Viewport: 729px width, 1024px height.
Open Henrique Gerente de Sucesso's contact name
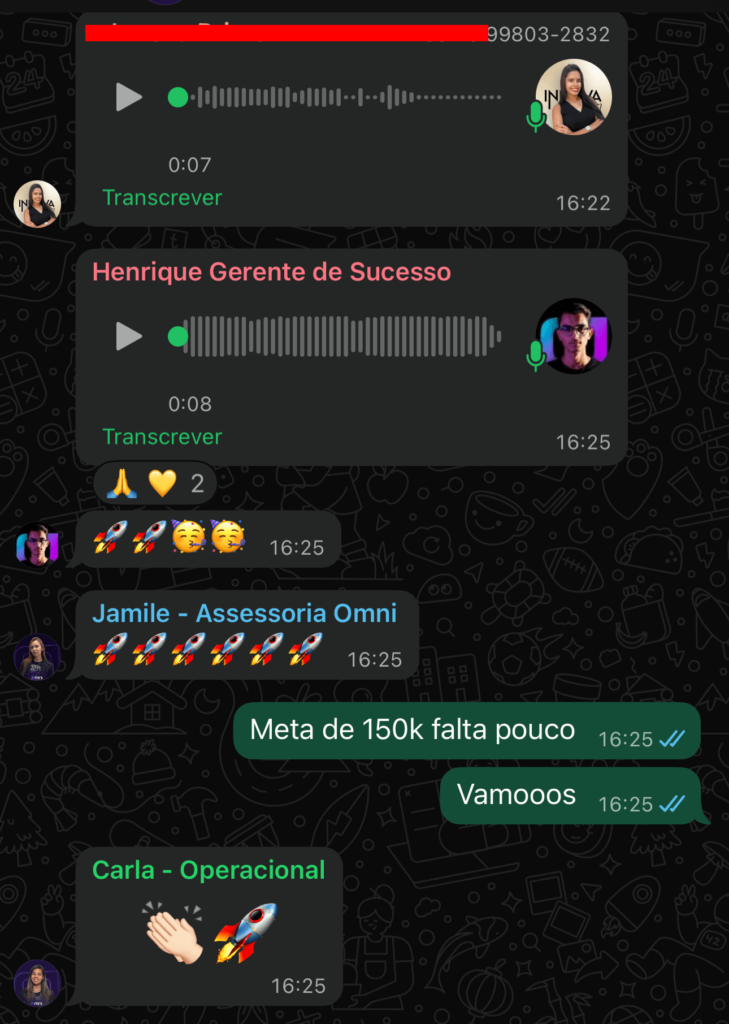point(271,272)
